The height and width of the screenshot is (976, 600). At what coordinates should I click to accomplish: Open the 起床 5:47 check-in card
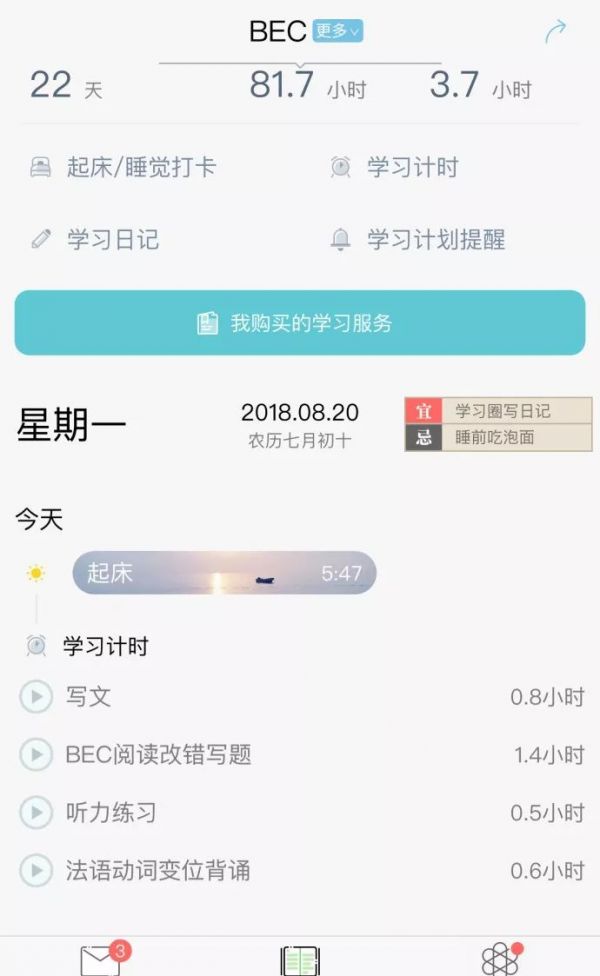(x=224, y=573)
